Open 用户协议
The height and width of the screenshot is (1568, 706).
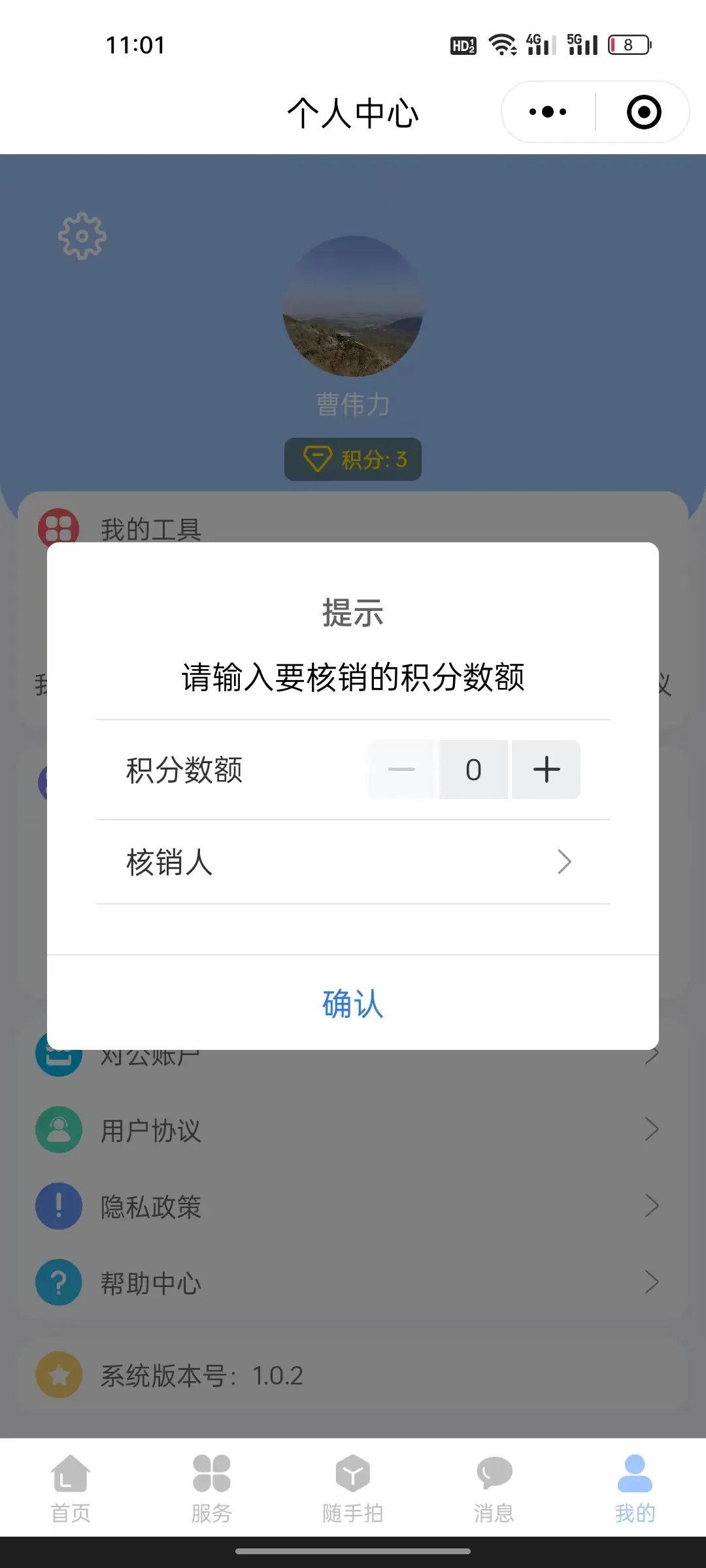pos(353,1130)
